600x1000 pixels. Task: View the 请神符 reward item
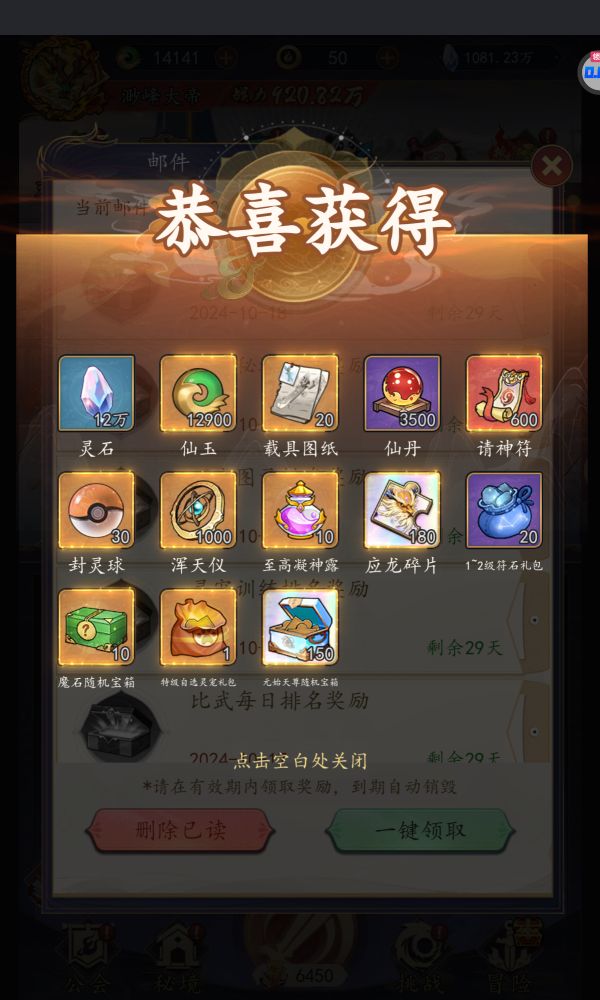tap(504, 394)
